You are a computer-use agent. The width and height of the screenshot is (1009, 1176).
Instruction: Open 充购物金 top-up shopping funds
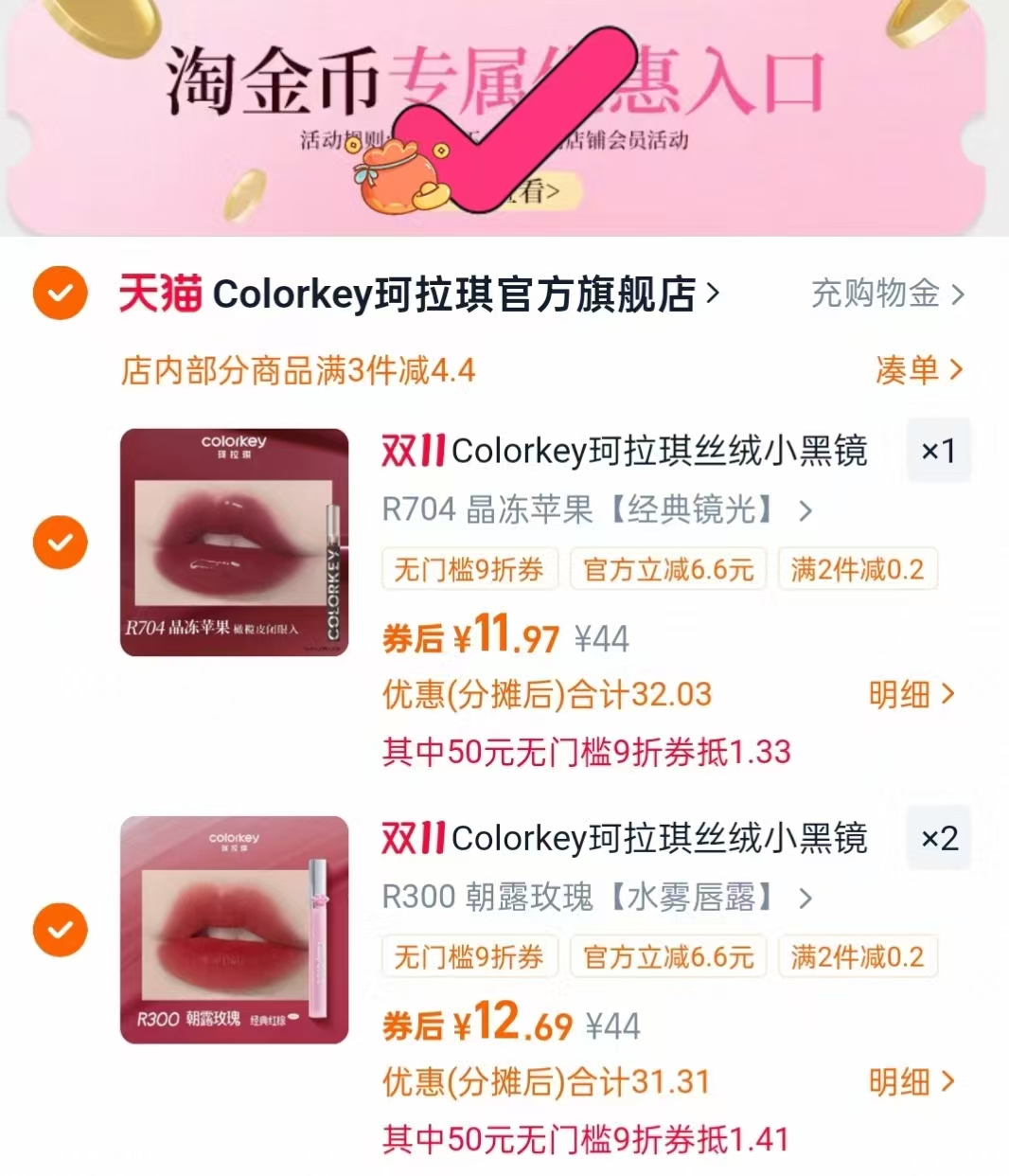(876, 294)
